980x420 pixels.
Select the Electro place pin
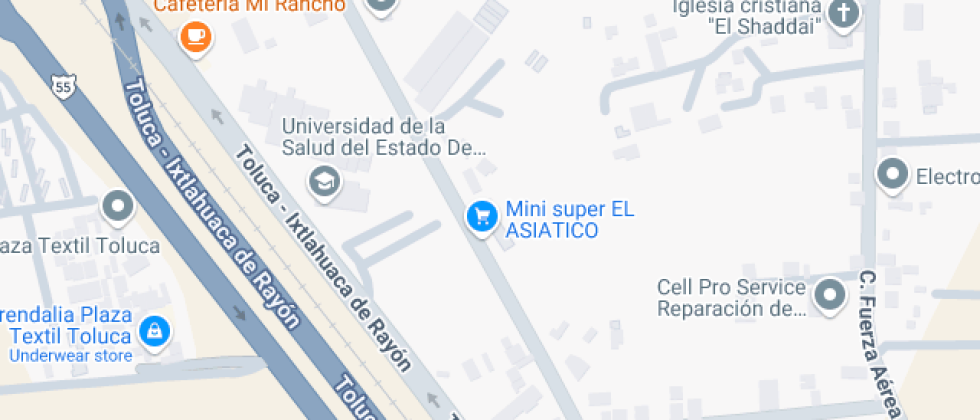[x=892, y=175]
